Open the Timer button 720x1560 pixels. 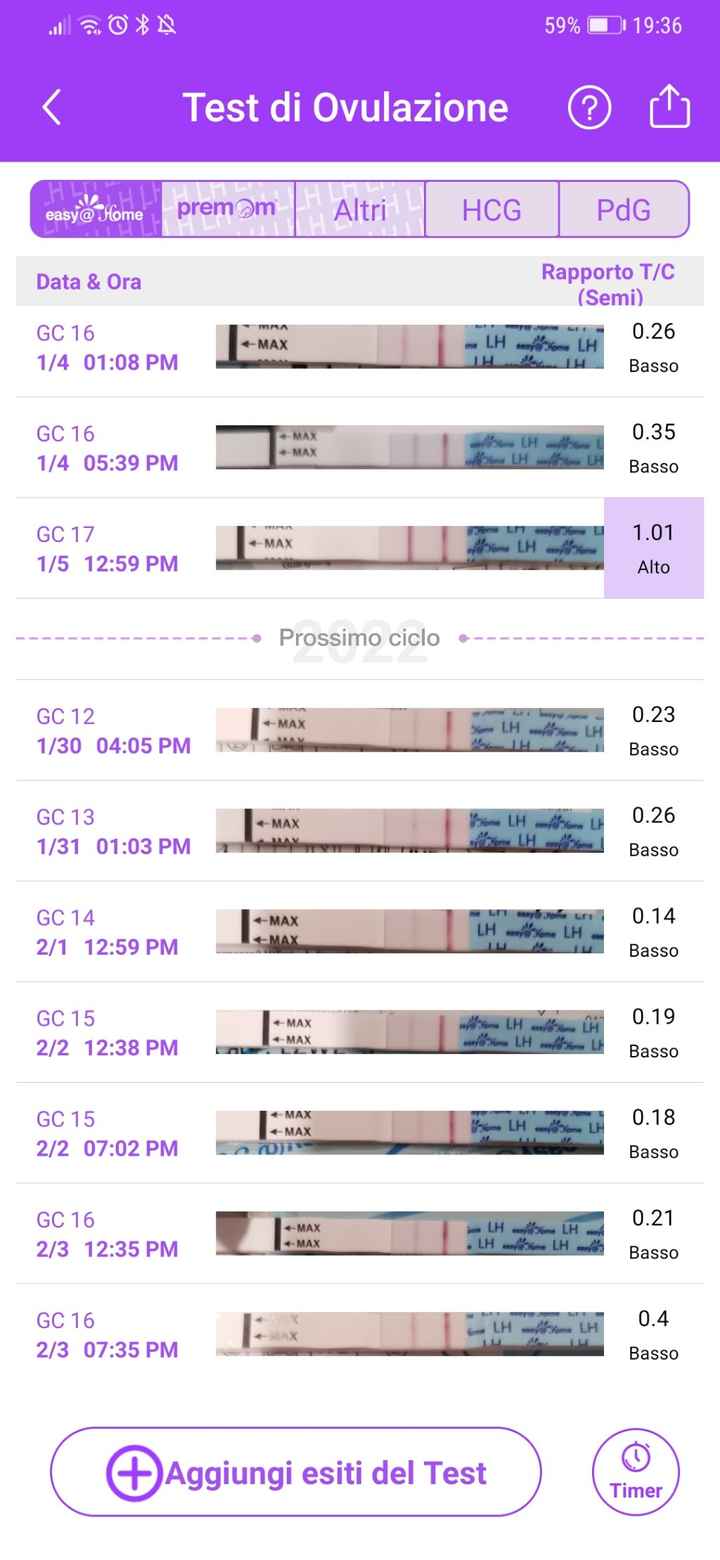tap(636, 1472)
